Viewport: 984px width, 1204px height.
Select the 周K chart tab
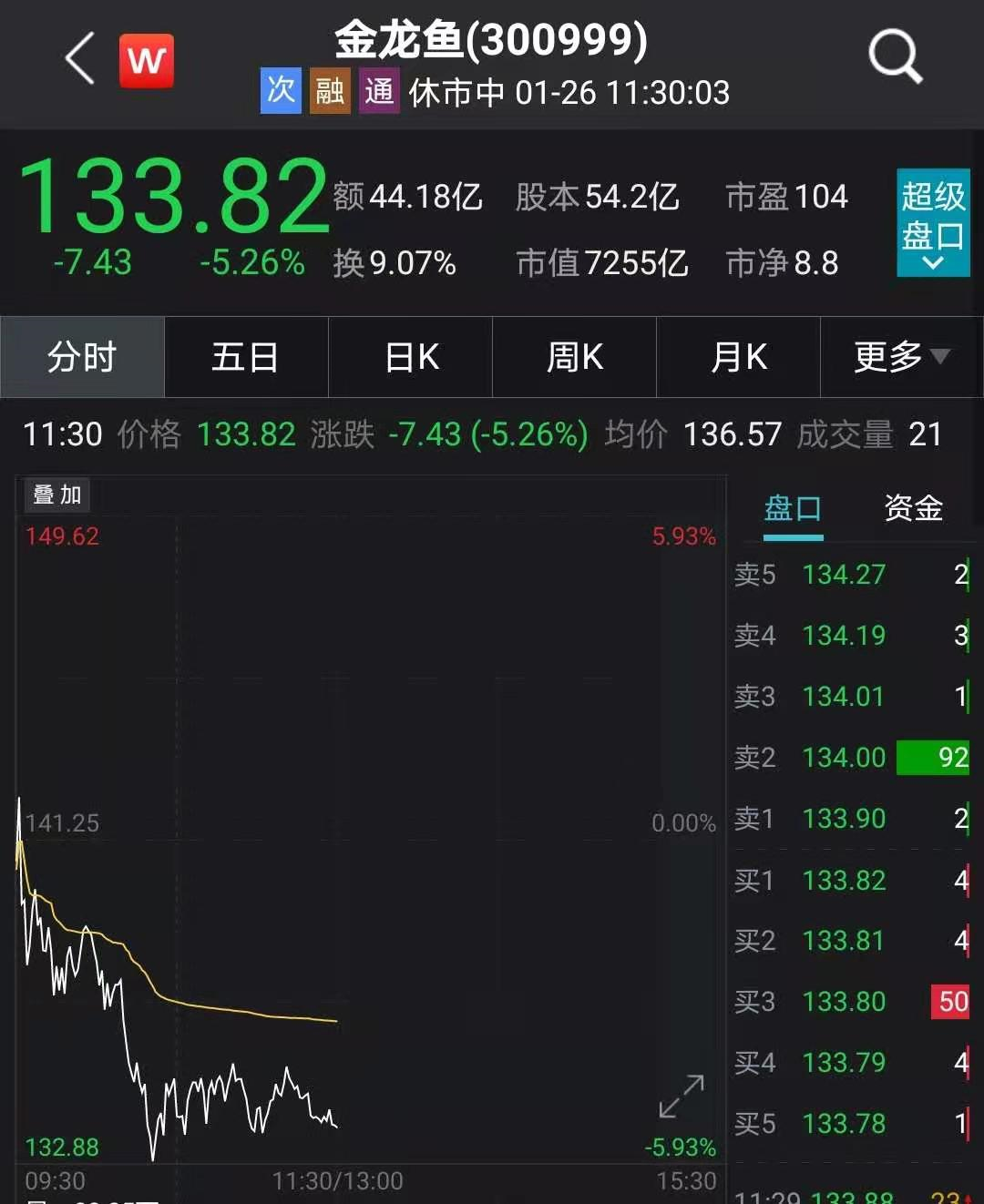pos(574,357)
